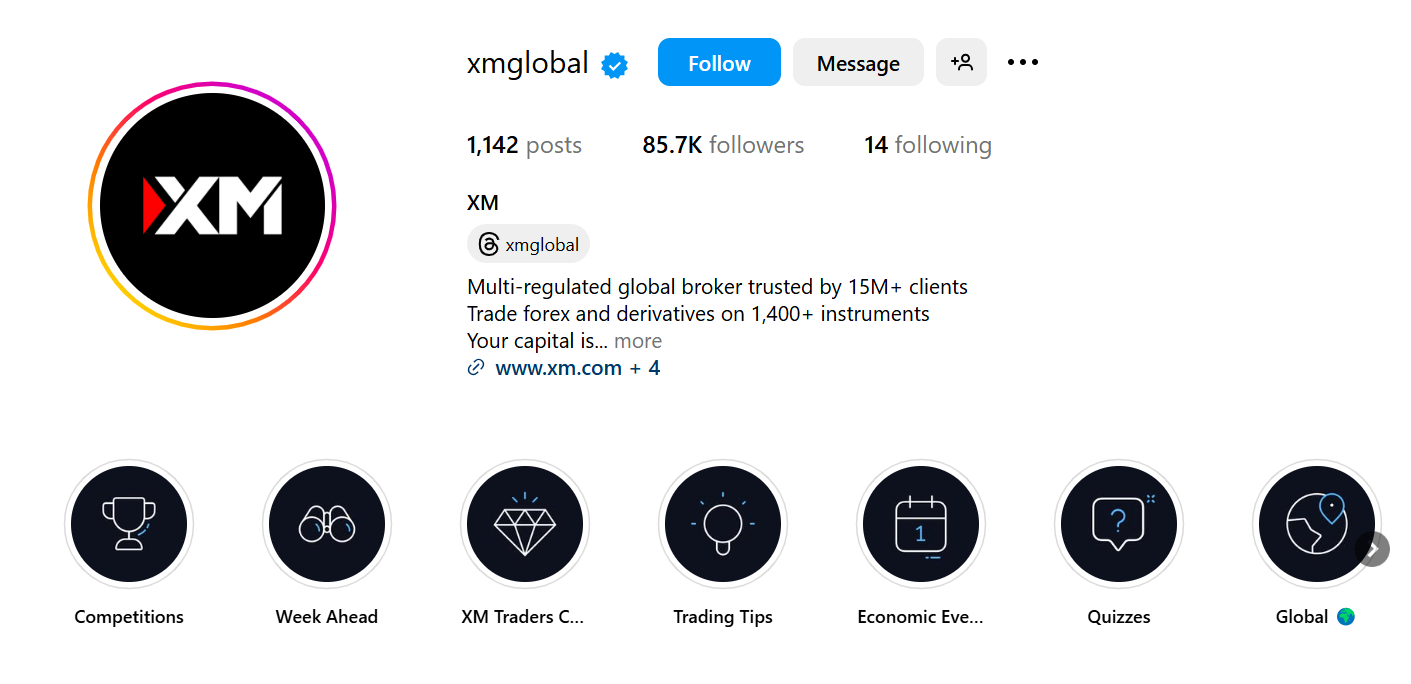Open the Competitions highlight
This screenshot has height=684, width=1411.
[129, 524]
